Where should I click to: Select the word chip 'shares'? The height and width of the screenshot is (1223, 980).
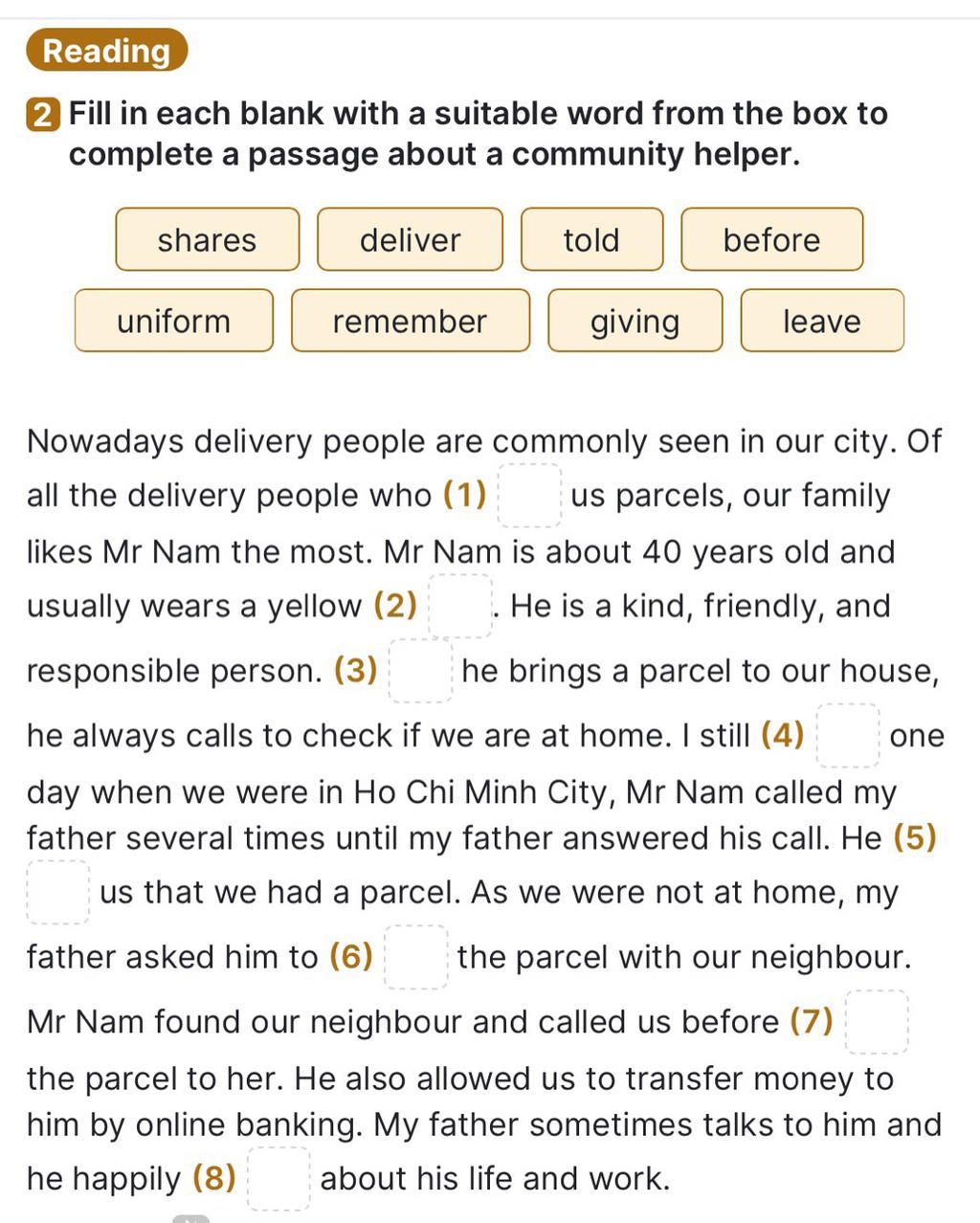pyautogui.click(x=207, y=239)
